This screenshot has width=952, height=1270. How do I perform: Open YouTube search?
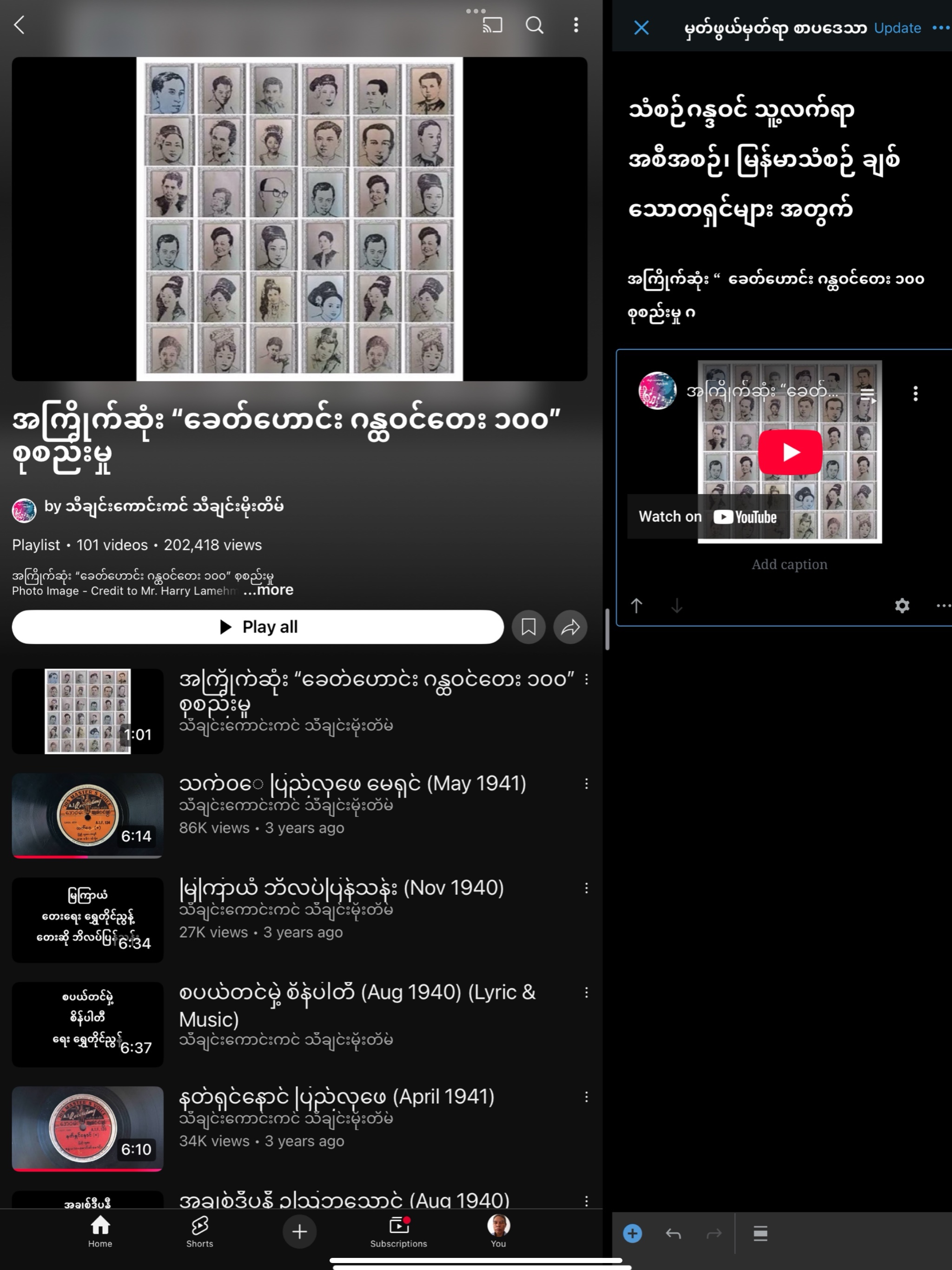coord(534,25)
